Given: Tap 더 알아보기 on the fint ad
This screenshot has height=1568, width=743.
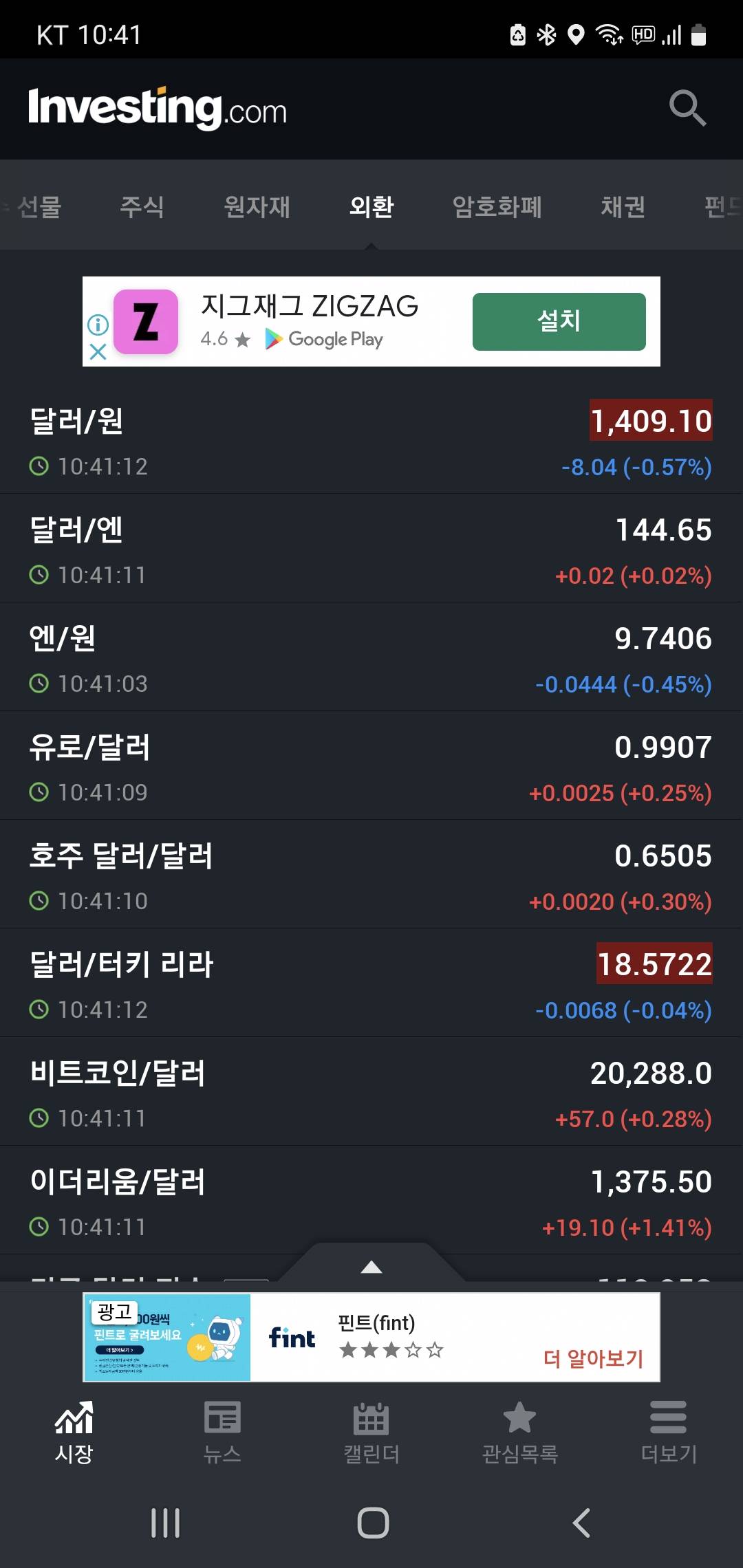Looking at the screenshot, I should (593, 1358).
